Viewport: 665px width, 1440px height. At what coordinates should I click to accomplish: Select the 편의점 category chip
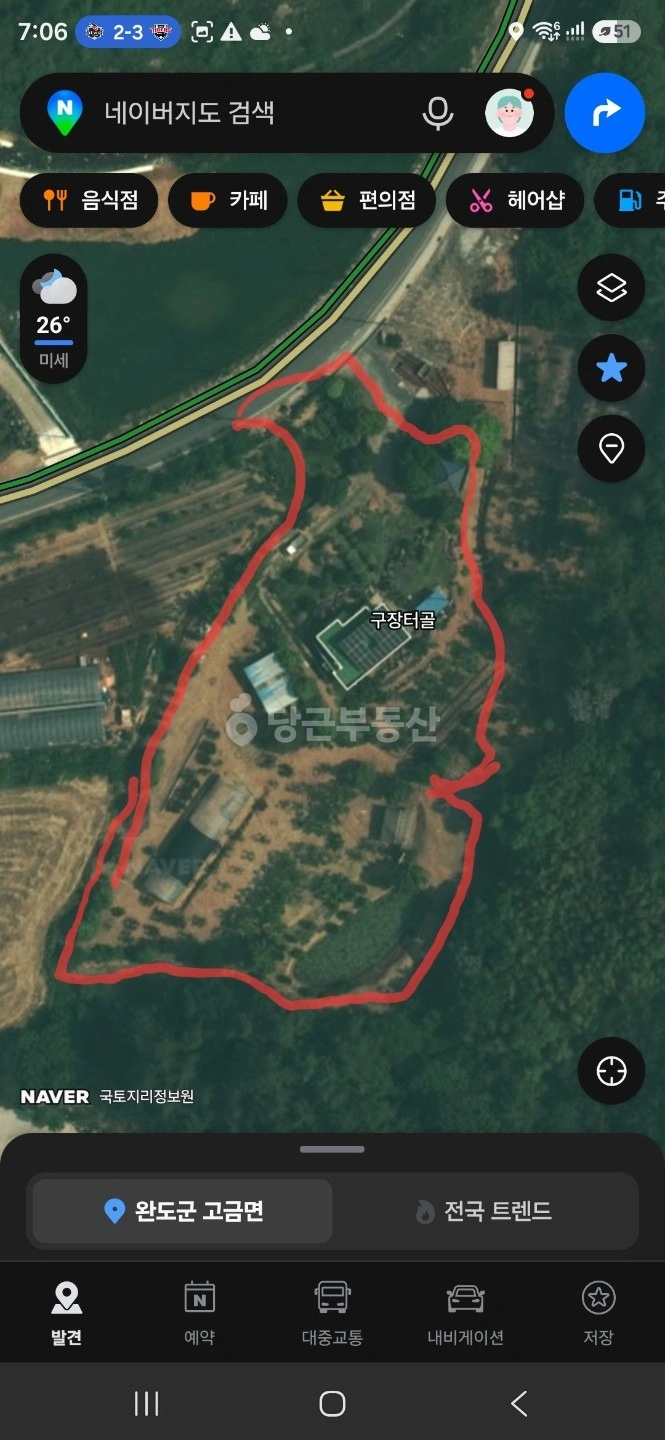click(367, 200)
